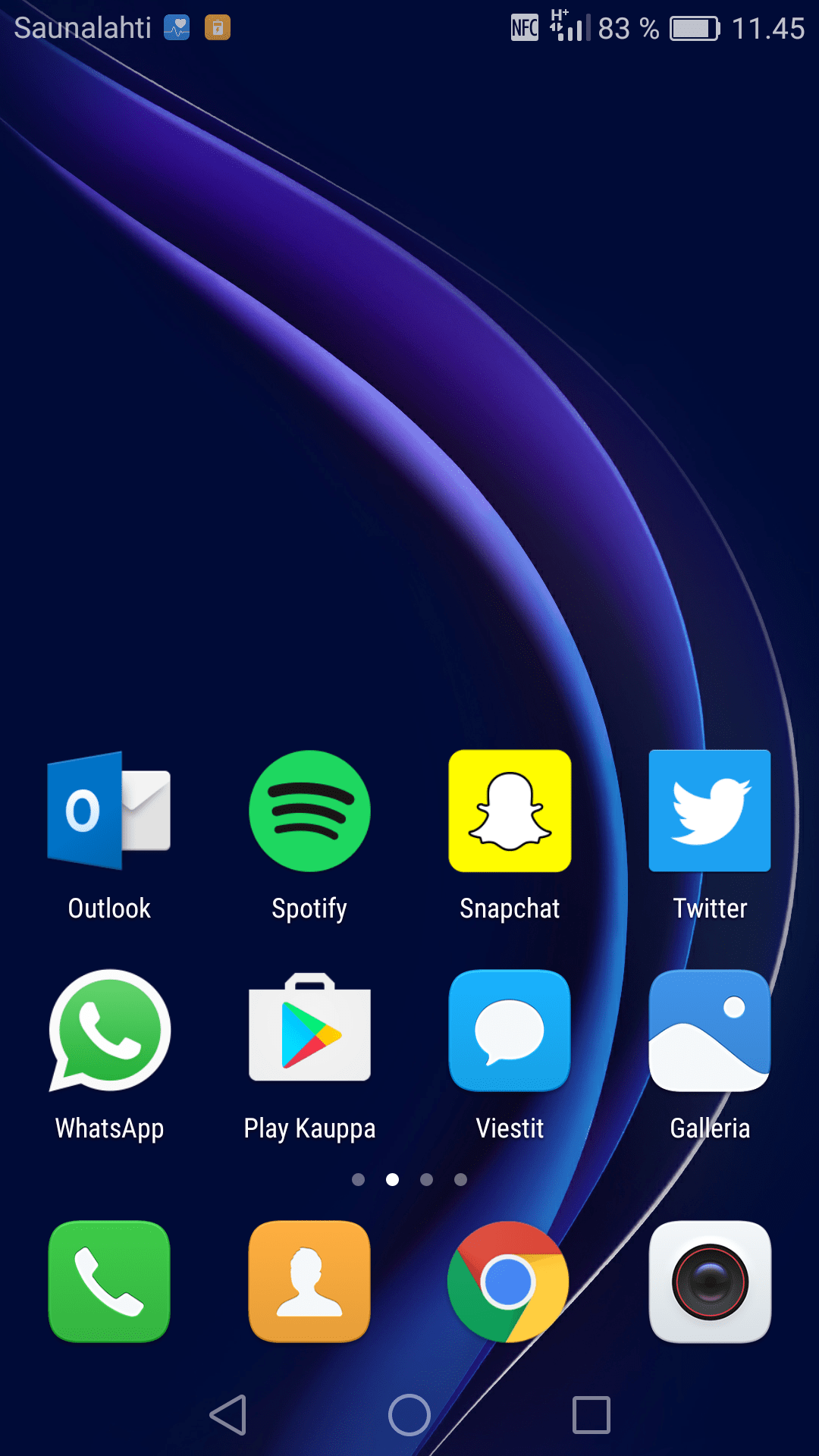Open Viestit messages app
Image resolution: width=819 pixels, height=1456 pixels.
(x=510, y=1031)
